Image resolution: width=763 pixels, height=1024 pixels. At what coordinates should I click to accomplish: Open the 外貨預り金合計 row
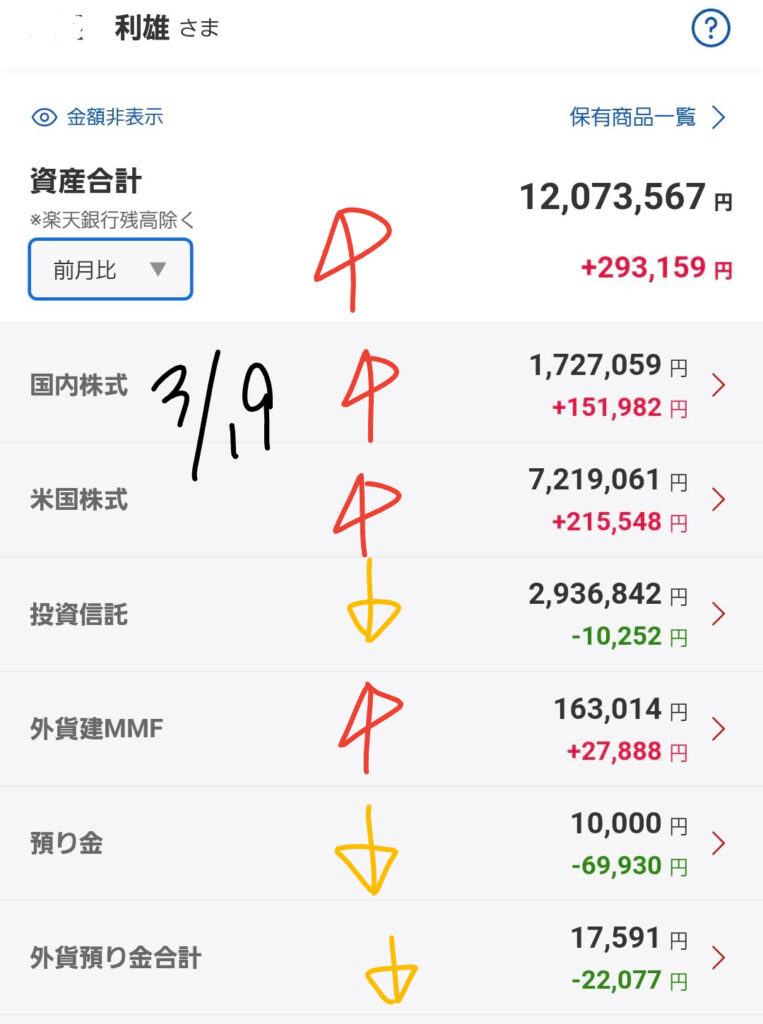(x=380, y=957)
